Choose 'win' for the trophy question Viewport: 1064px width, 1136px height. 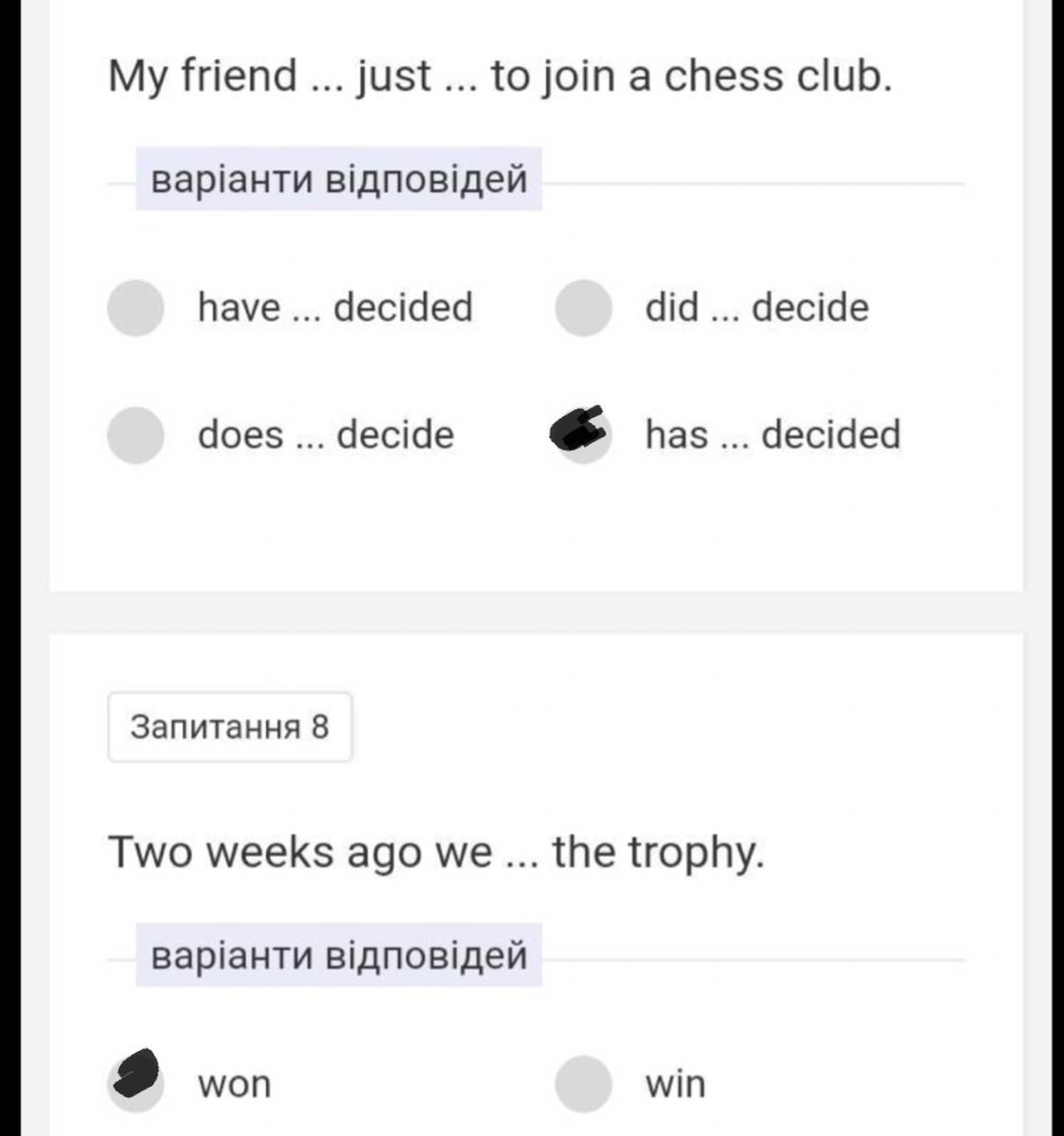(583, 1083)
